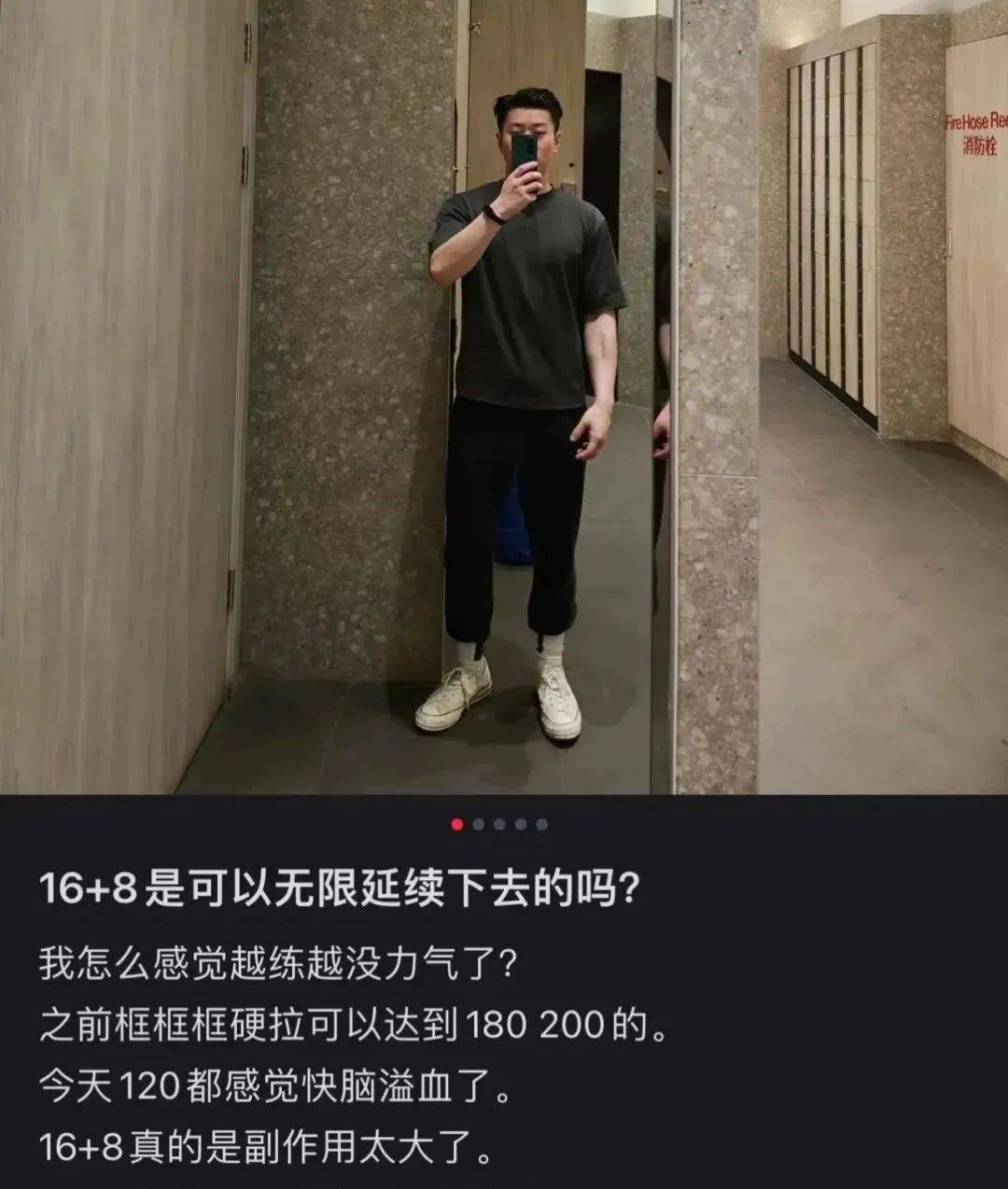The image size is (1008, 1189).
Task: Open the mirror selfie photo full screen
Action: (x=504, y=397)
